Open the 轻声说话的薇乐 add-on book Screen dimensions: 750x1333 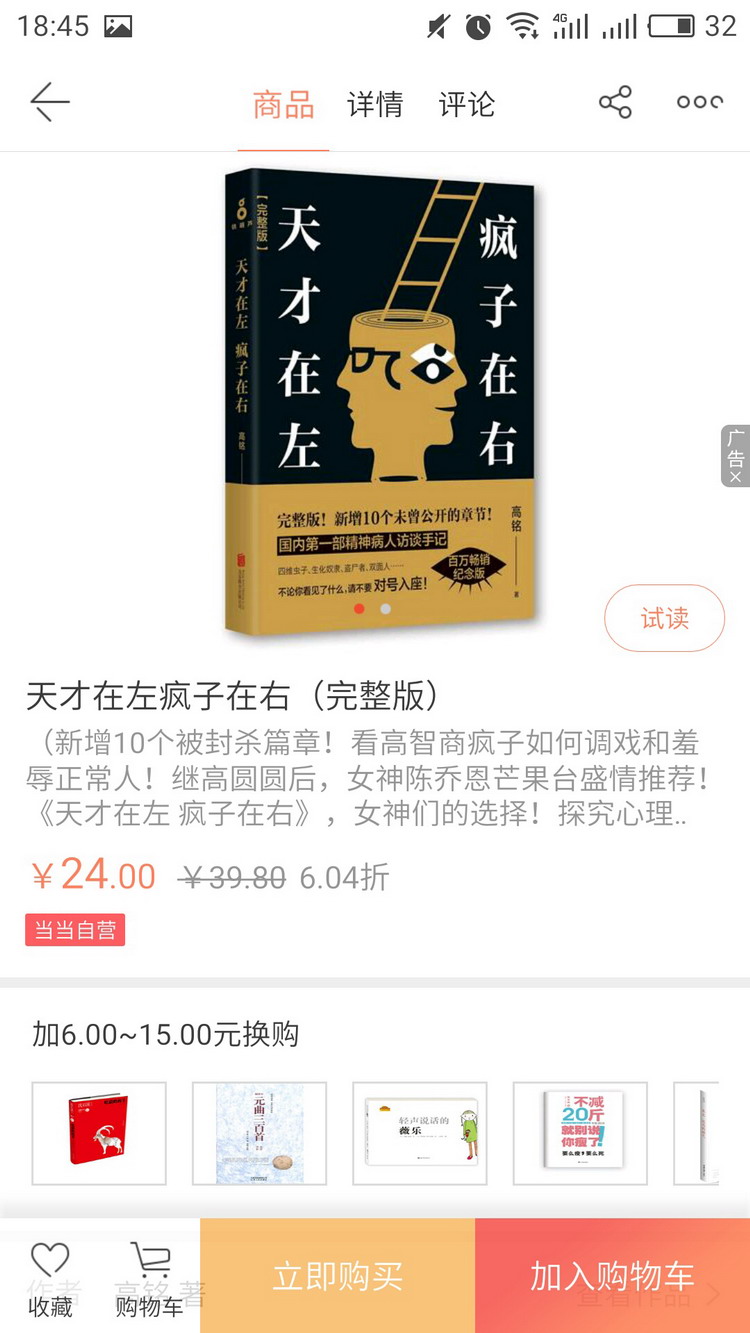pos(420,1133)
